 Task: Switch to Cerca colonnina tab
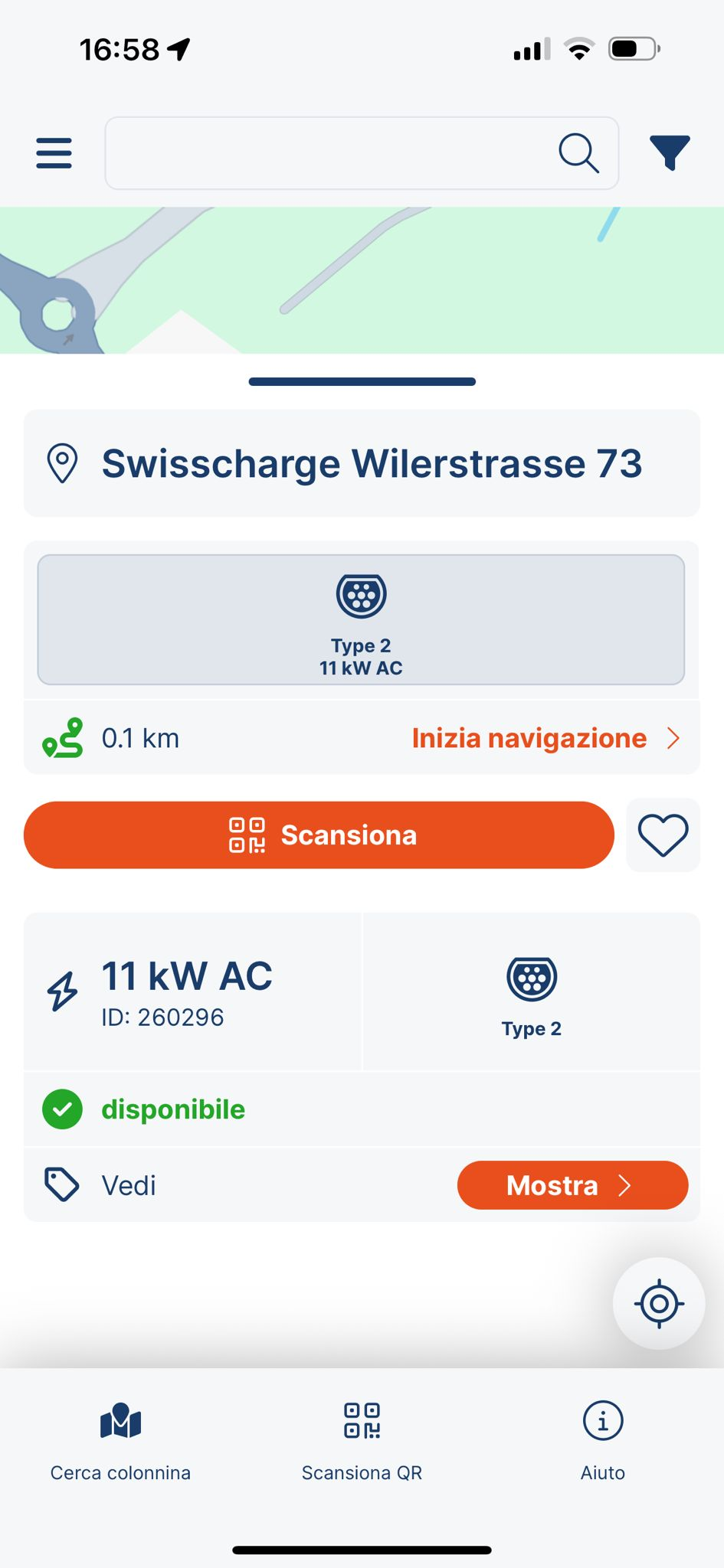tap(120, 1441)
